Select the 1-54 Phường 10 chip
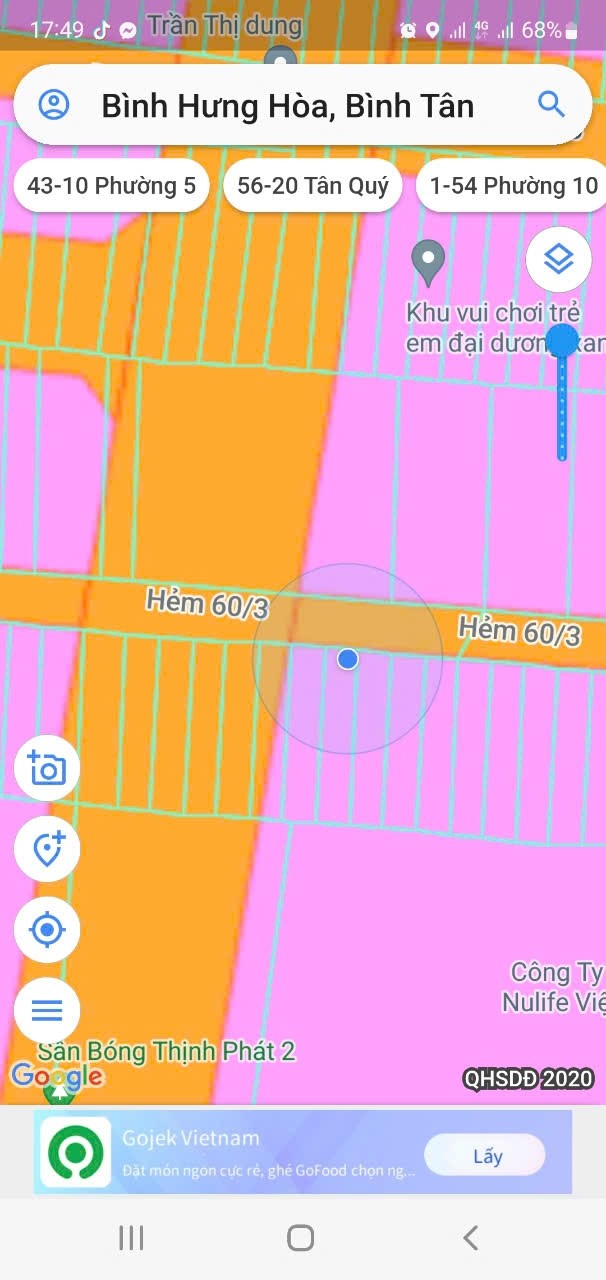The height and width of the screenshot is (1280, 606). point(512,186)
